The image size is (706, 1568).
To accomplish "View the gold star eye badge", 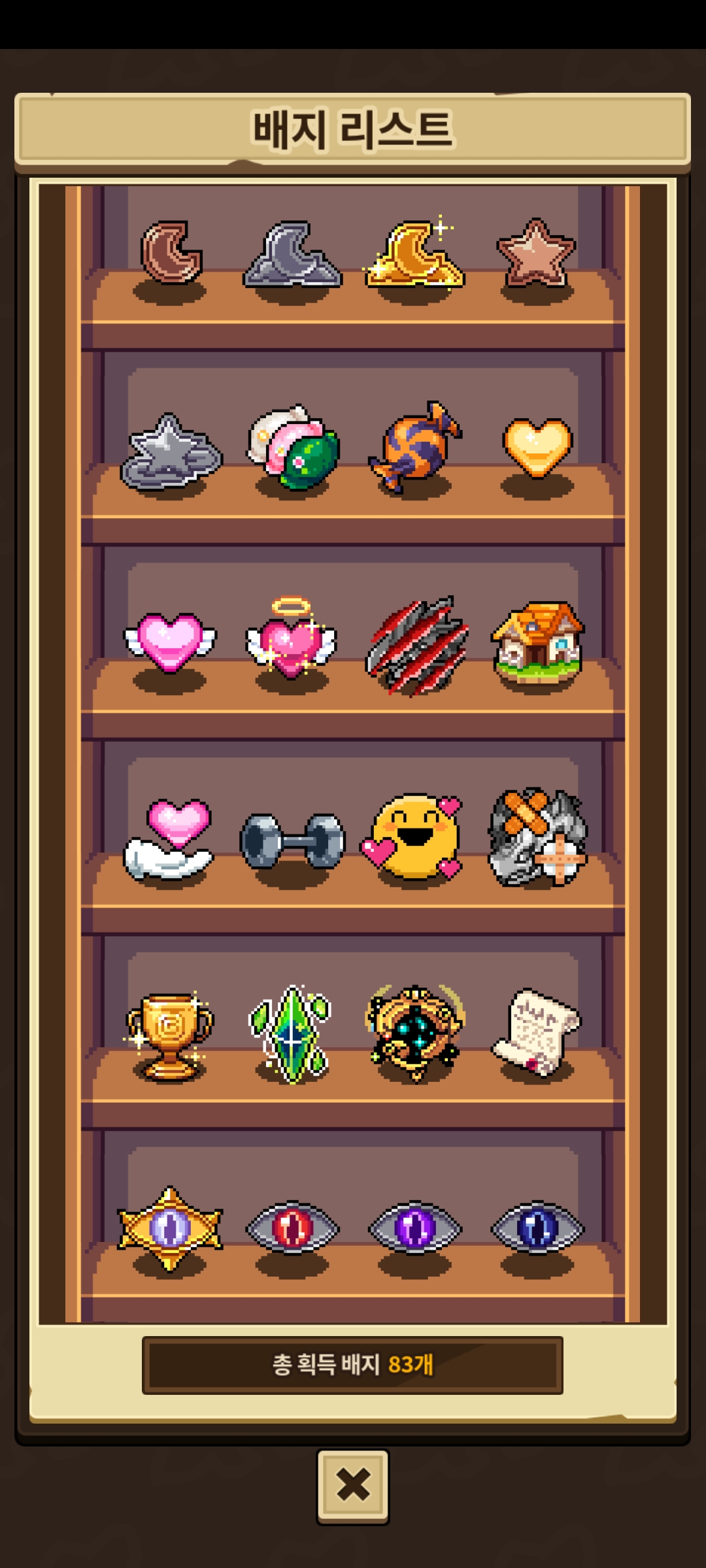I will click(170, 1228).
